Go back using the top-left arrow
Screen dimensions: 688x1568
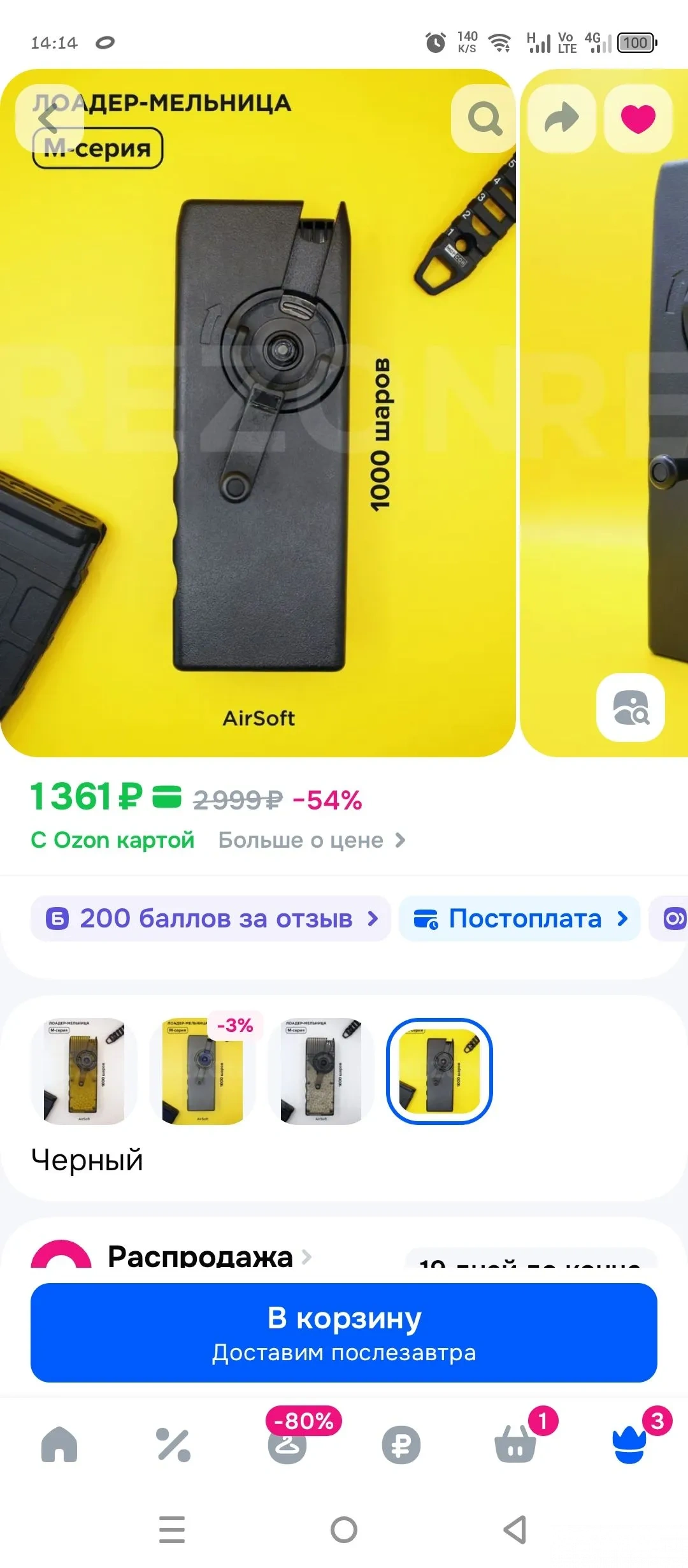[x=48, y=119]
